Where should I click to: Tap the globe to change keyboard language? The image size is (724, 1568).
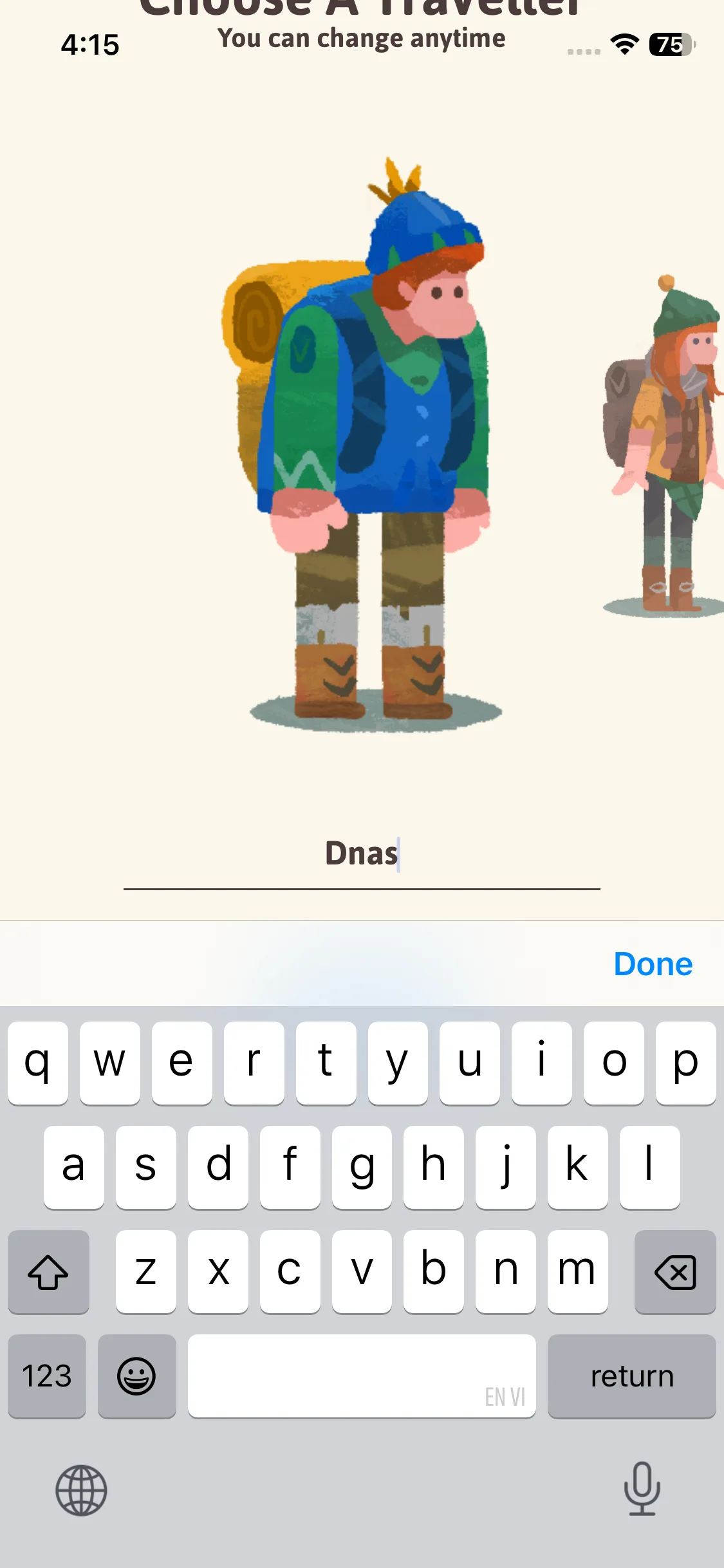click(x=81, y=1490)
